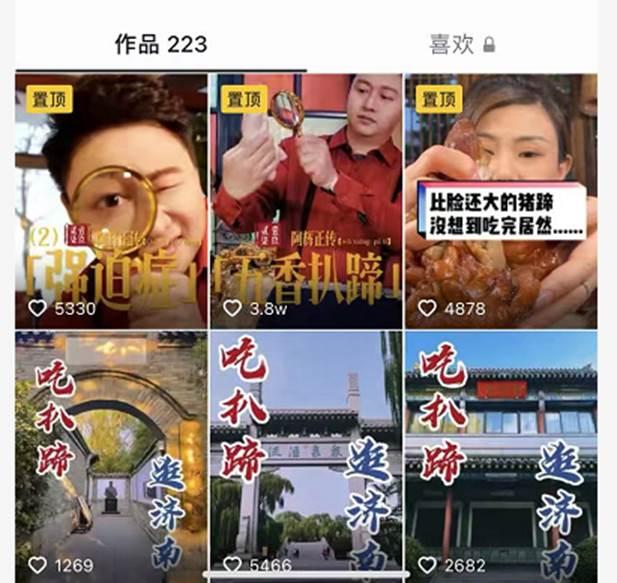Open the pinned 五香扒蹄 video with 3.8w likes
This screenshot has width=617, height=583.
coord(306,200)
